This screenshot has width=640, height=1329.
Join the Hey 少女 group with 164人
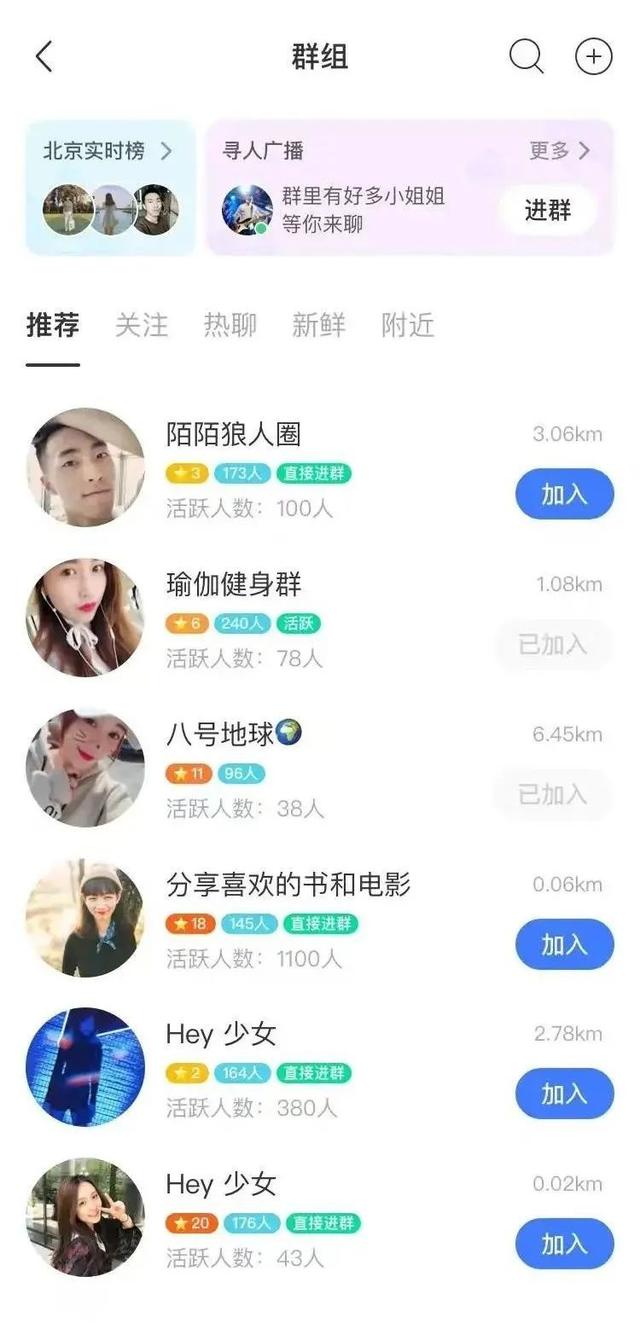[564, 1094]
